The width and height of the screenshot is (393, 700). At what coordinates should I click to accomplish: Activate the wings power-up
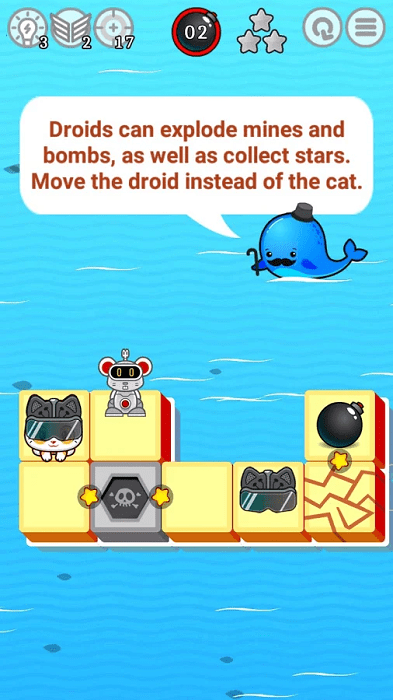point(71,28)
